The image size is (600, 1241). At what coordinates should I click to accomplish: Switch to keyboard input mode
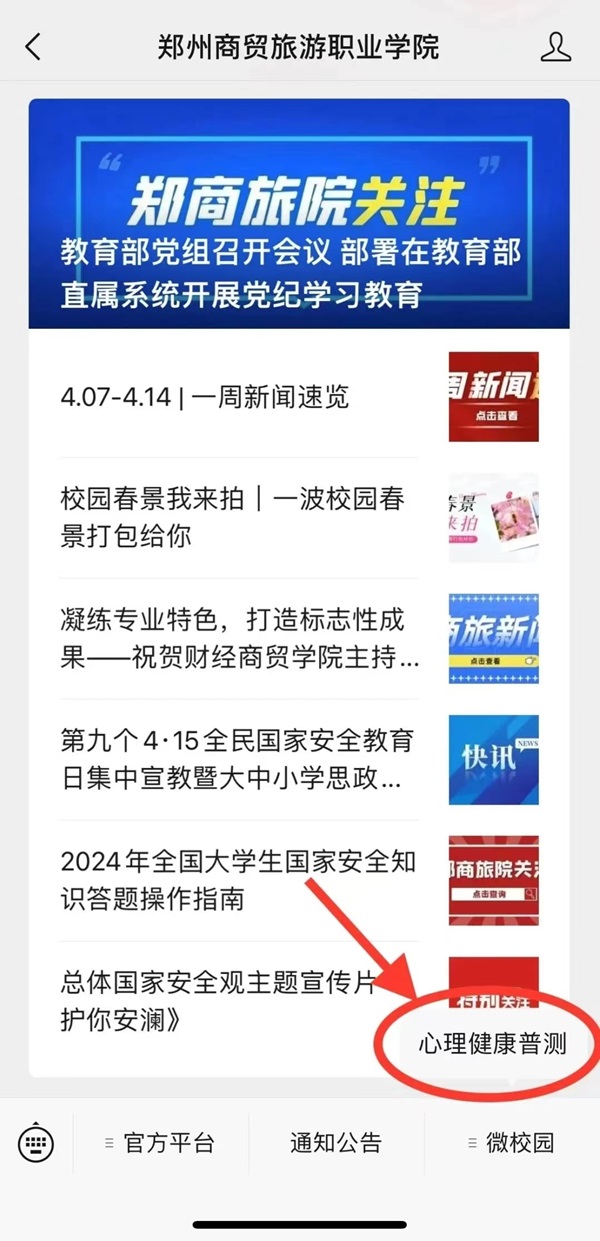(x=37, y=1143)
